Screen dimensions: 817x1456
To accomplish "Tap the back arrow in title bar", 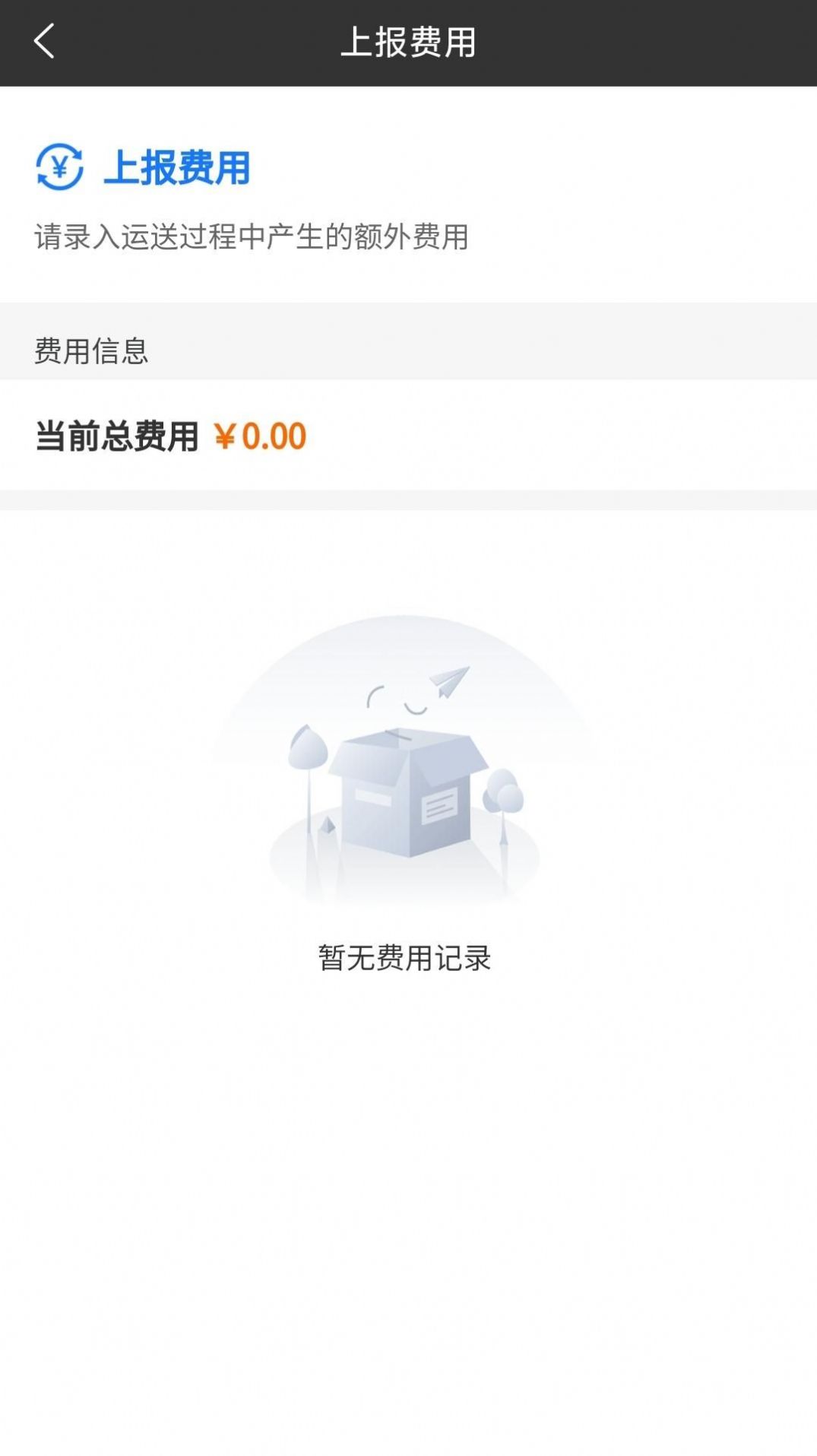I will click(44, 41).
